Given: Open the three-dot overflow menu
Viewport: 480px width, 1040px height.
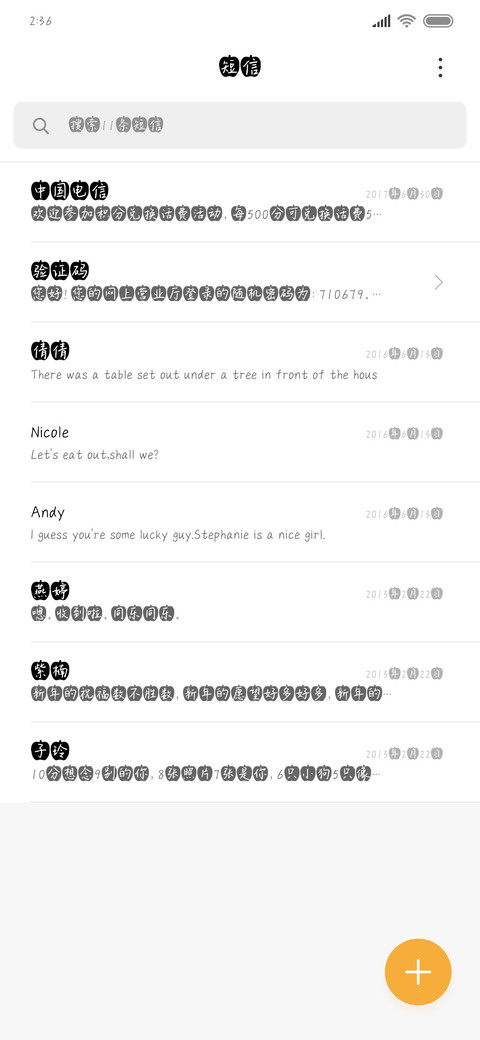Looking at the screenshot, I should coord(440,68).
